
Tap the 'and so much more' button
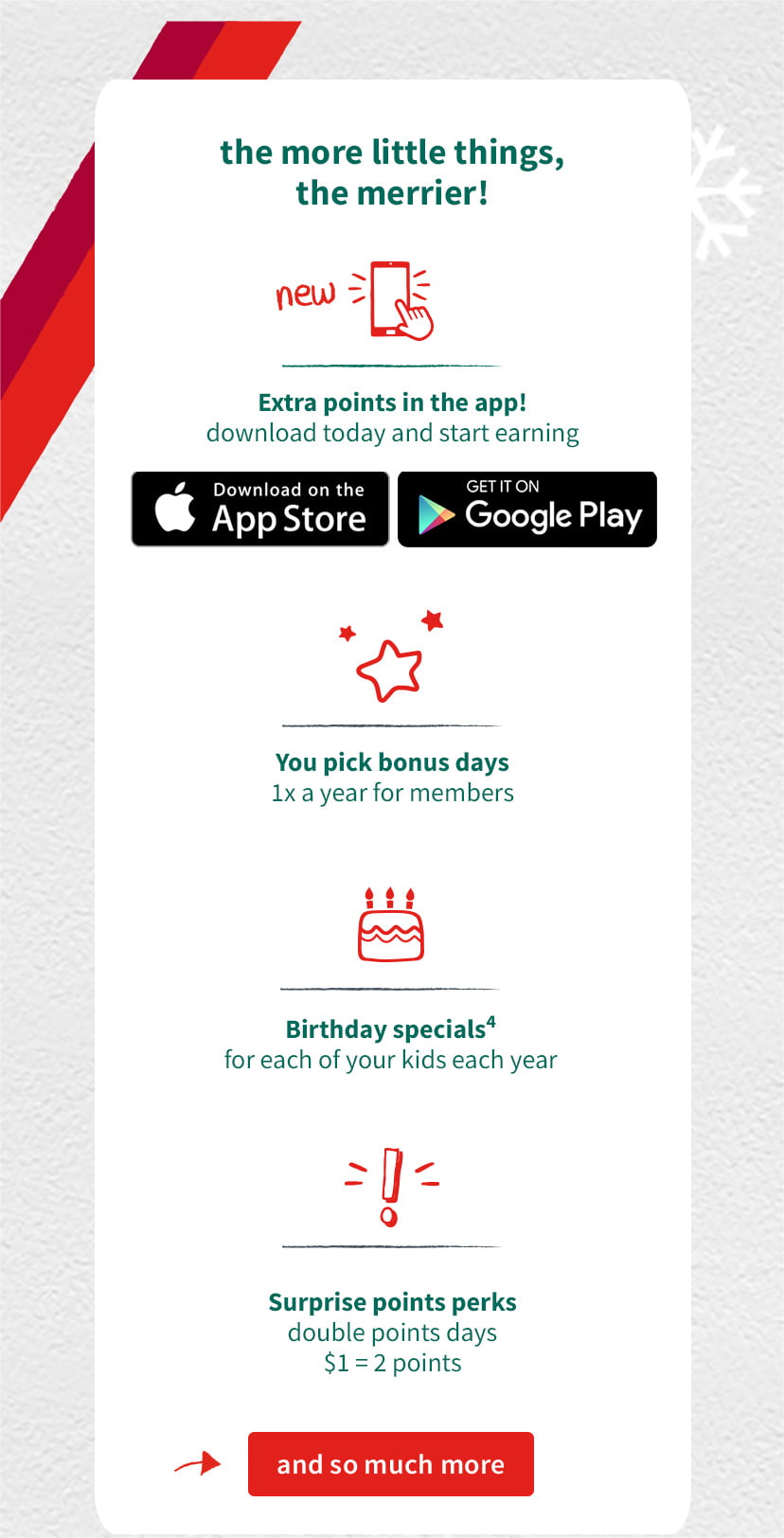click(391, 1464)
